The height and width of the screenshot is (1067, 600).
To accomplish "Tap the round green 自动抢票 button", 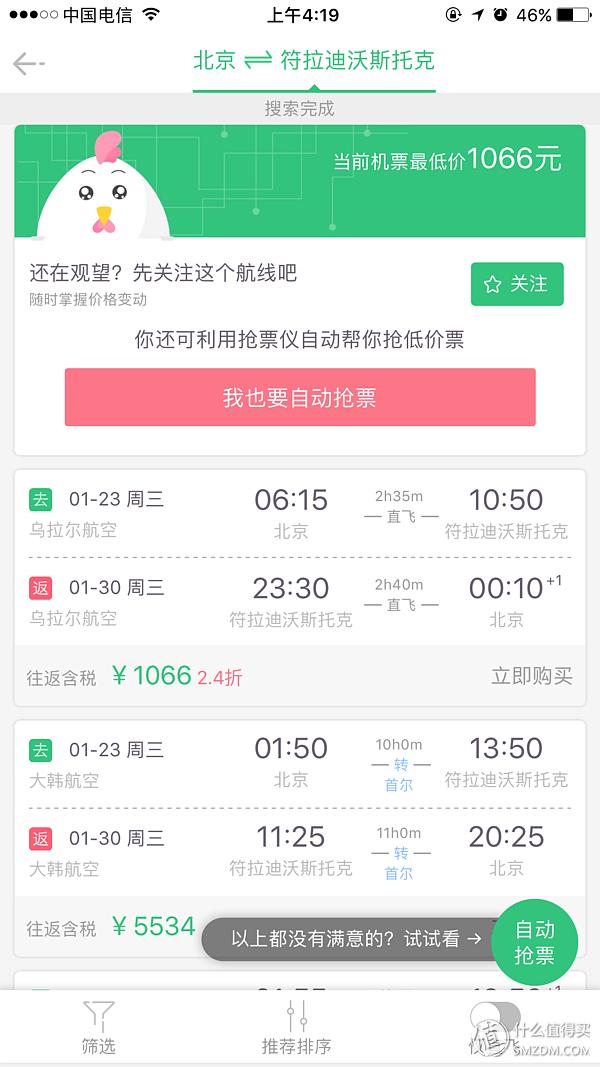I will click(x=534, y=942).
